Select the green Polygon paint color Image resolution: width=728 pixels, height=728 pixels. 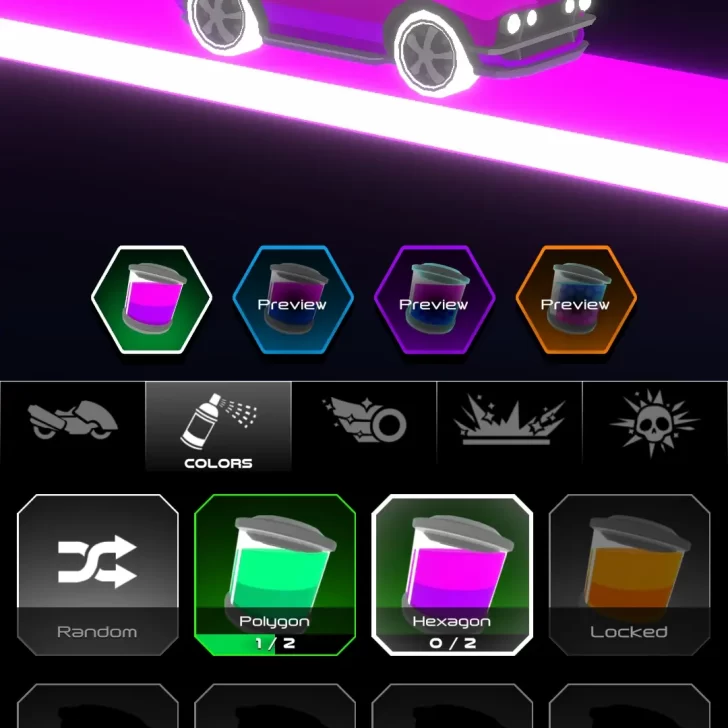pos(275,574)
